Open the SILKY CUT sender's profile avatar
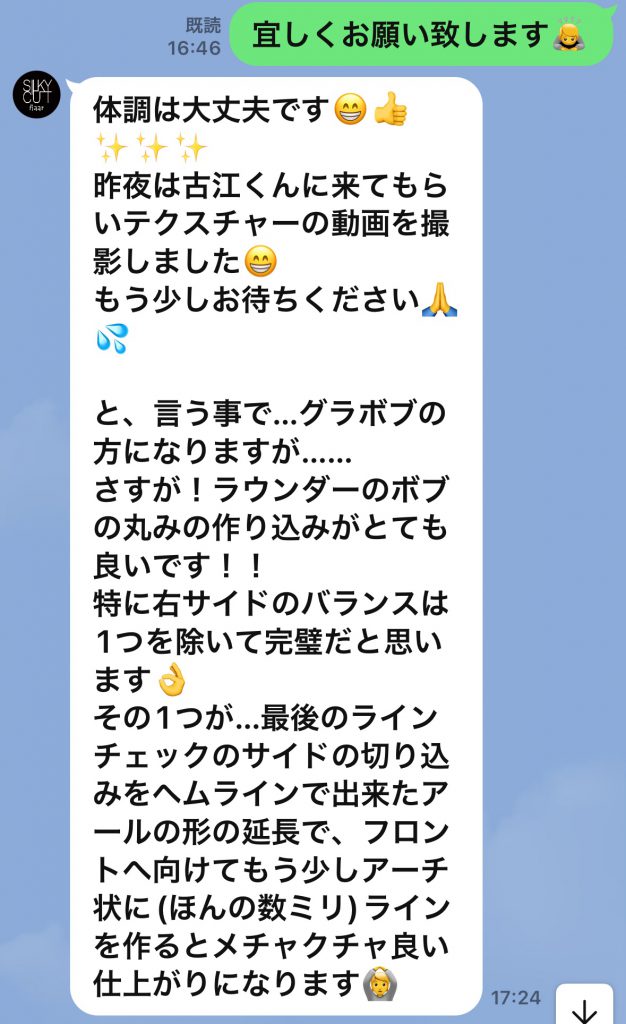626x1024 pixels. tap(37, 96)
